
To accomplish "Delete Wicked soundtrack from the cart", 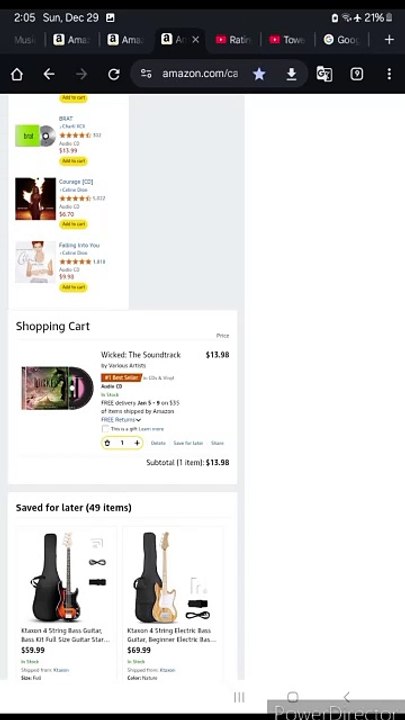I will (158, 443).
